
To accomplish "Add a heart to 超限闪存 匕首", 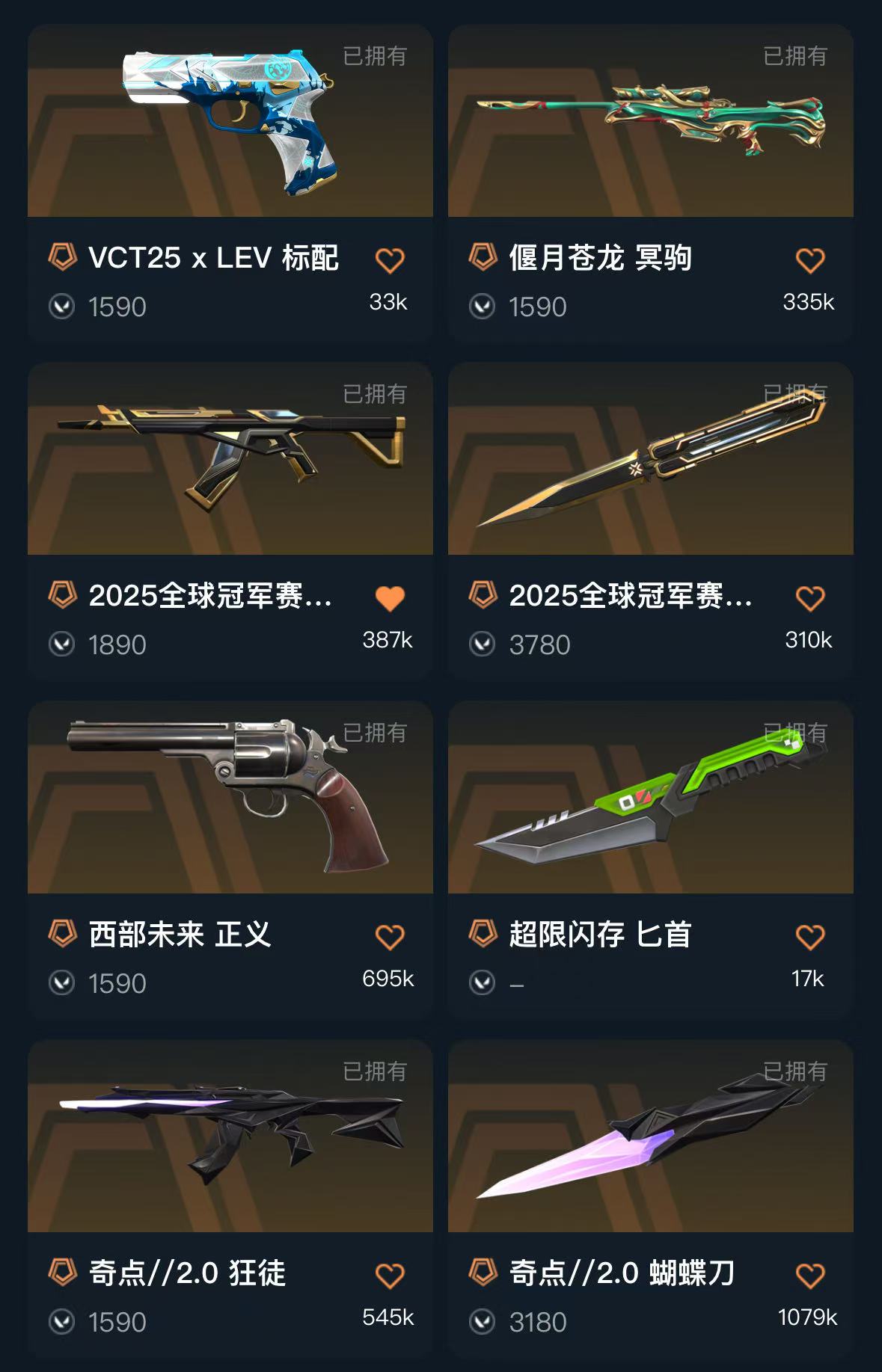I will coord(810,937).
